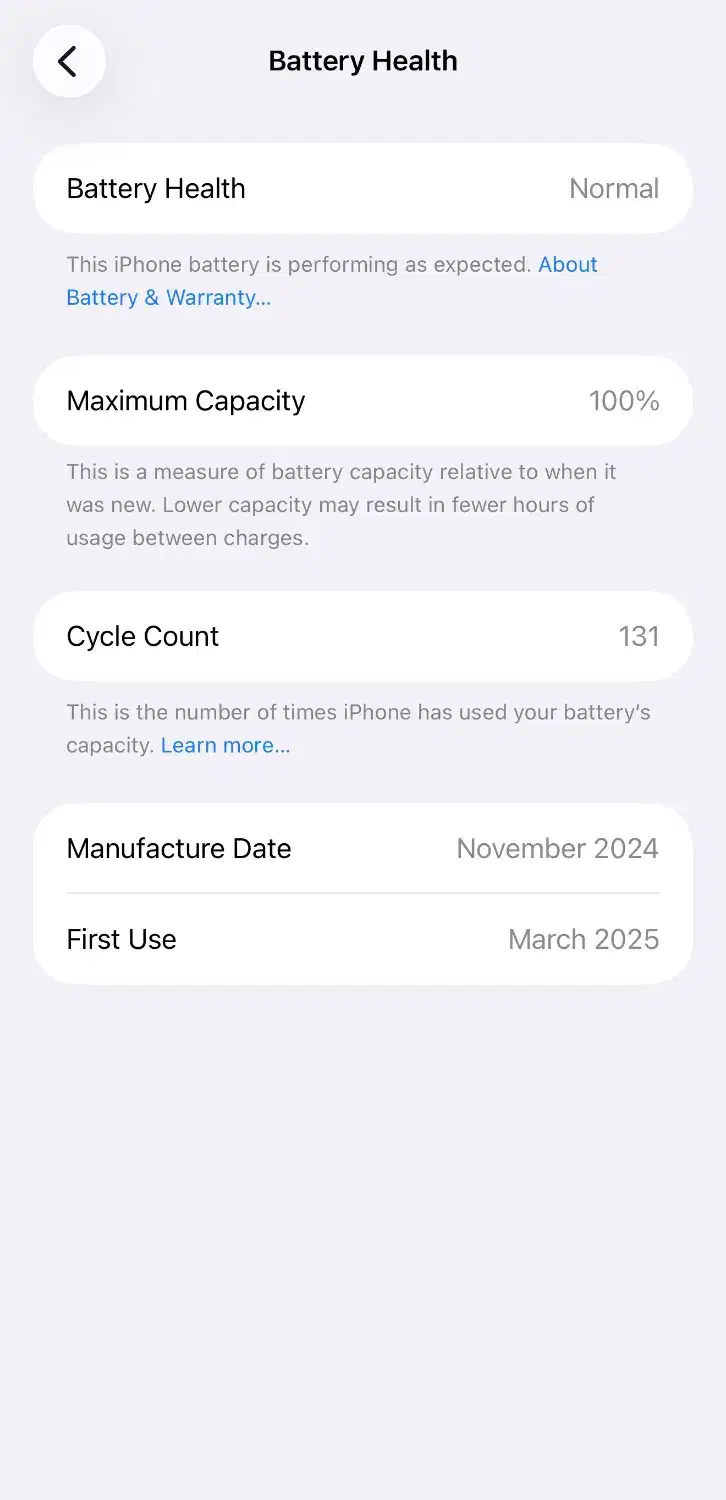Tap the March 2025 first use date

tap(583, 939)
